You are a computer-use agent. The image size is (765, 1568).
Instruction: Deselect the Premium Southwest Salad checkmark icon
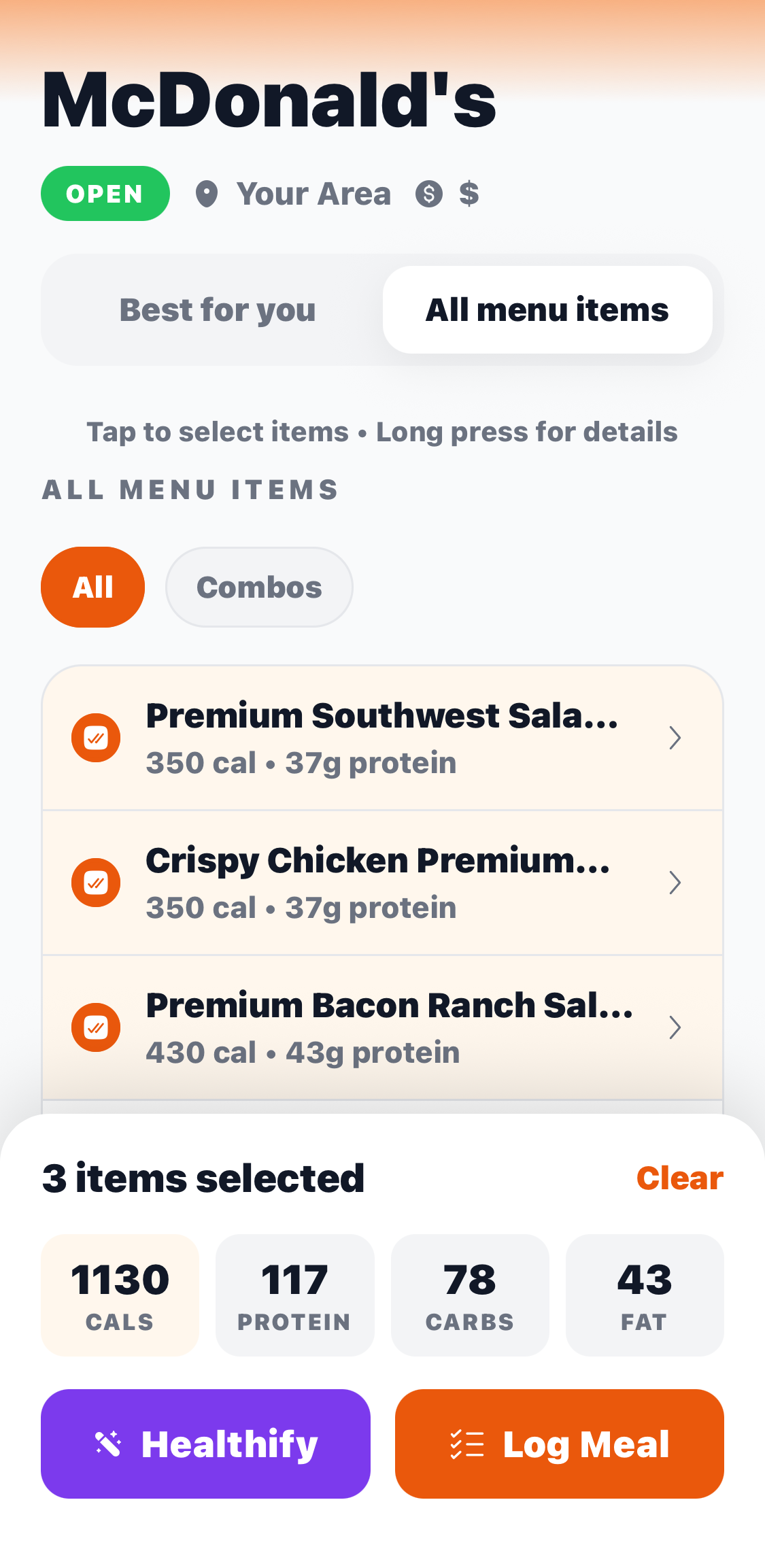click(x=96, y=737)
